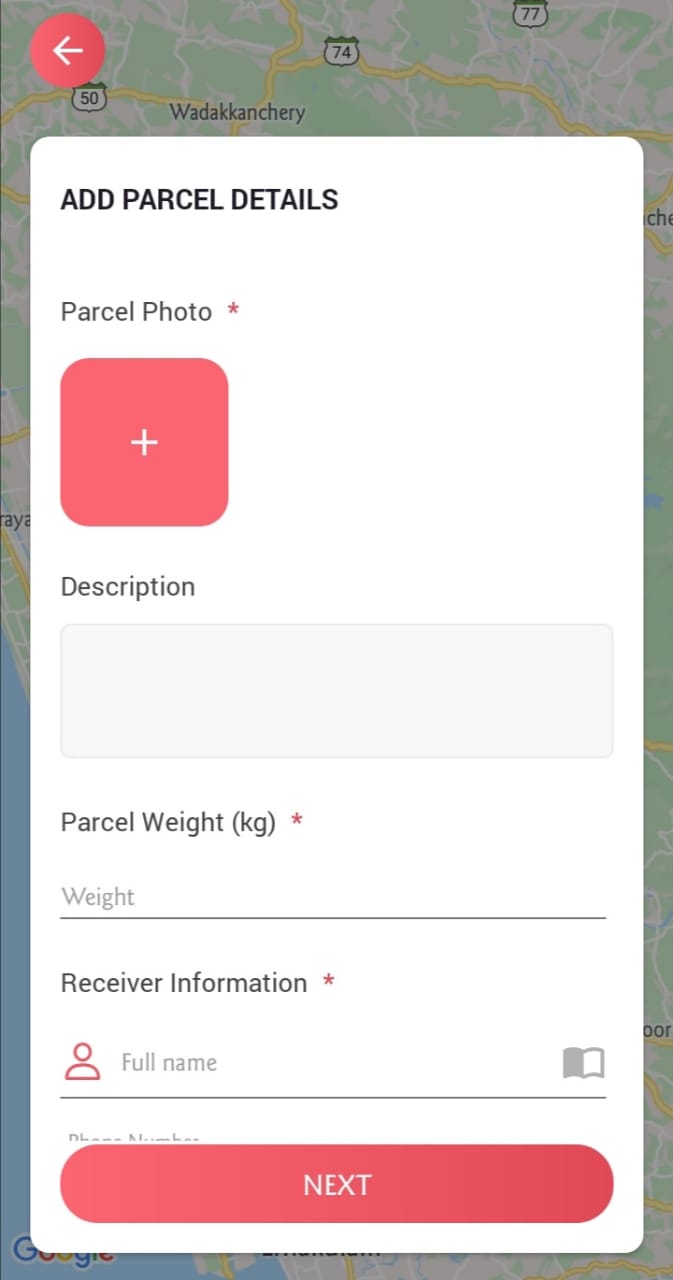Open the contacts book icon
Viewport: 673px width, 1280px height.
(x=584, y=1063)
